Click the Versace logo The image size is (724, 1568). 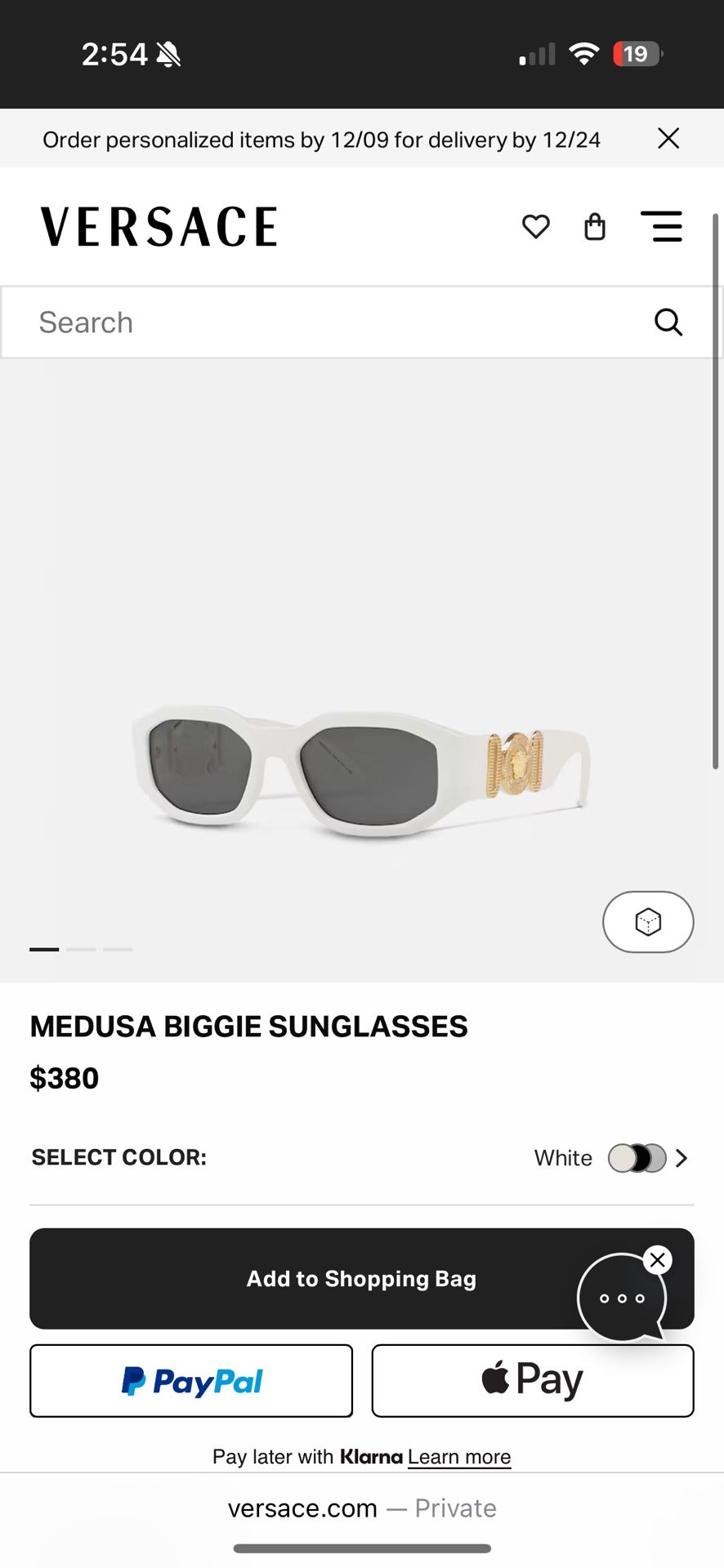click(x=158, y=225)
